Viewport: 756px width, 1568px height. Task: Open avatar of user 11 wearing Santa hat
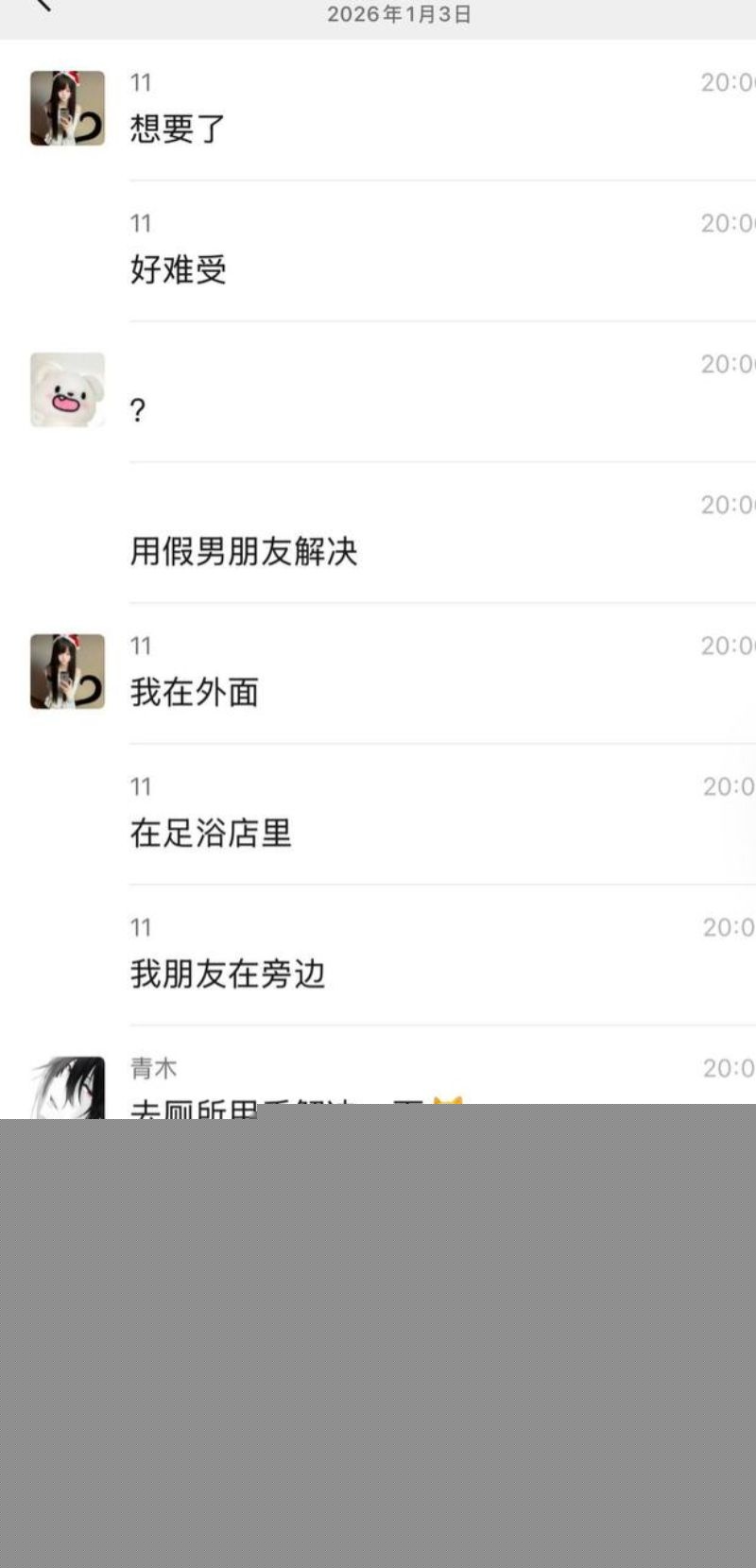point(67,109)
